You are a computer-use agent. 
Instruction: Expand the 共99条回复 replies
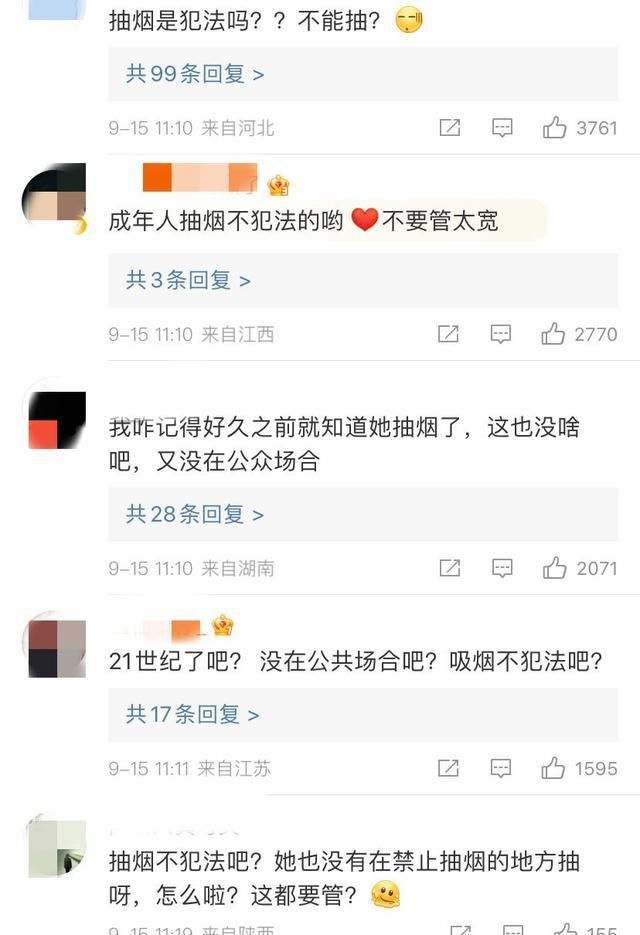tap(194, 74)
